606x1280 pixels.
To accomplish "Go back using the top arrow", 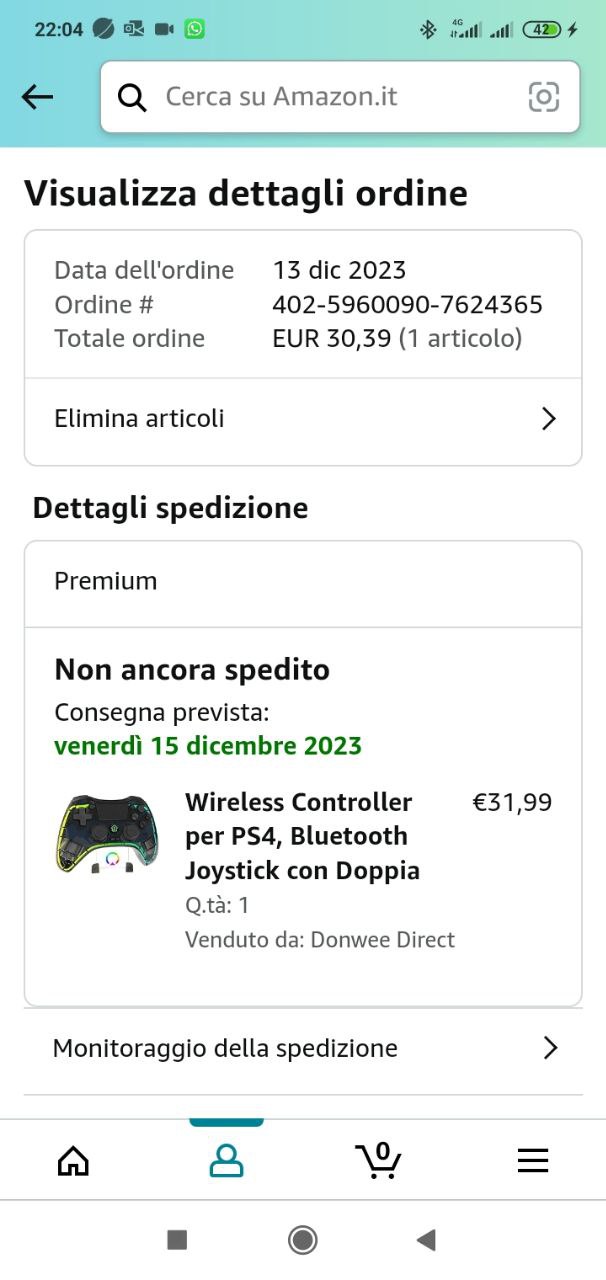I will pyautogui.click(x=37, y=97).
